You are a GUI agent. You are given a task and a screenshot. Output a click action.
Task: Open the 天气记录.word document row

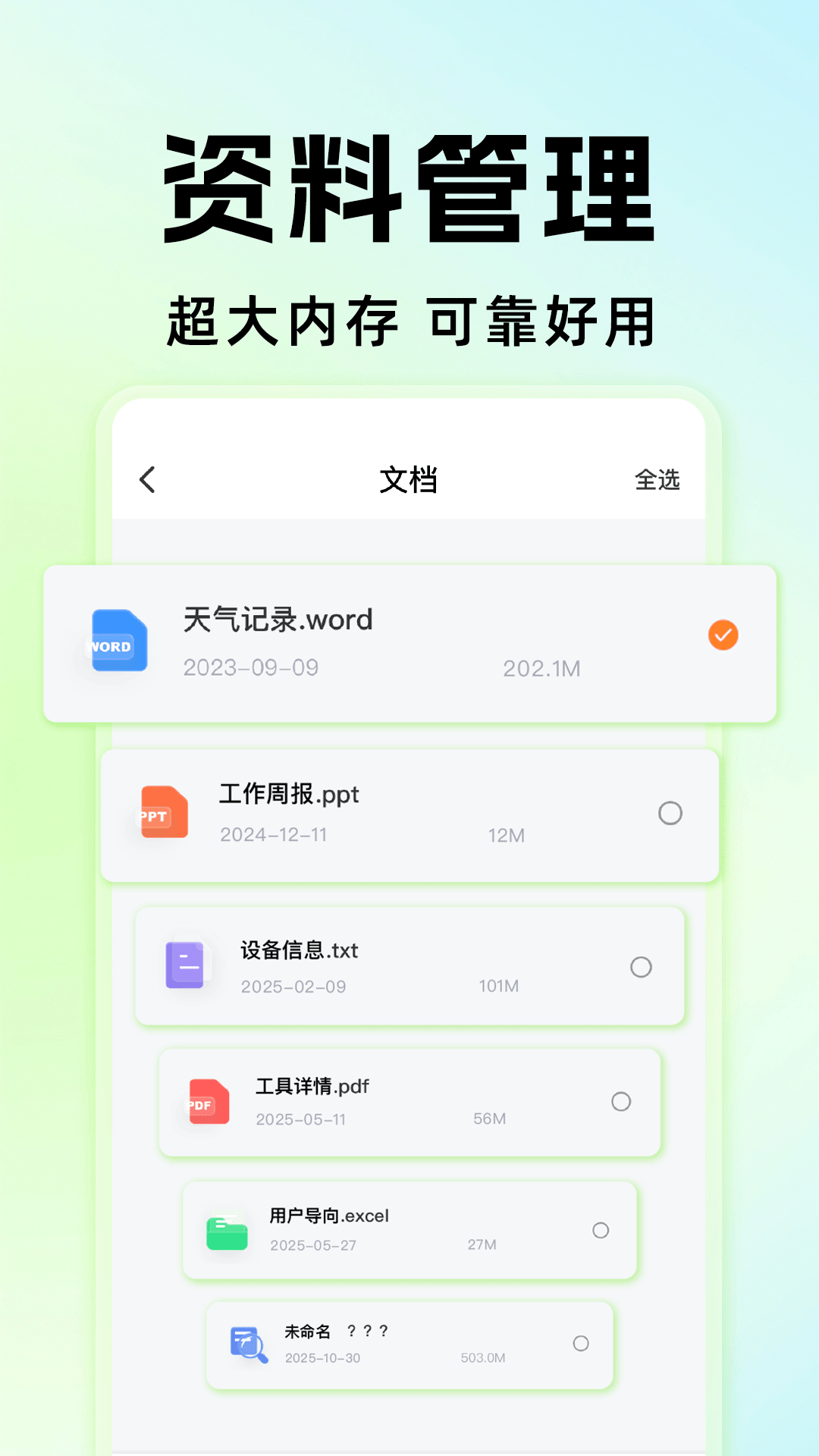pos(409,642)
